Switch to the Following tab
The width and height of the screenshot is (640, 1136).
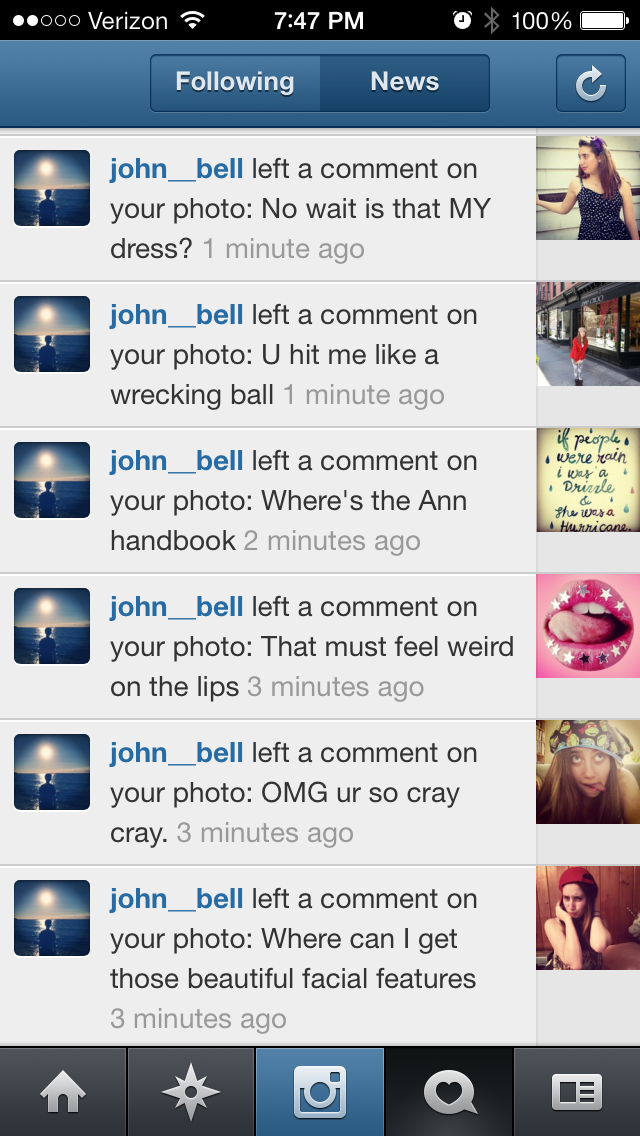click(x=235, y=83)
